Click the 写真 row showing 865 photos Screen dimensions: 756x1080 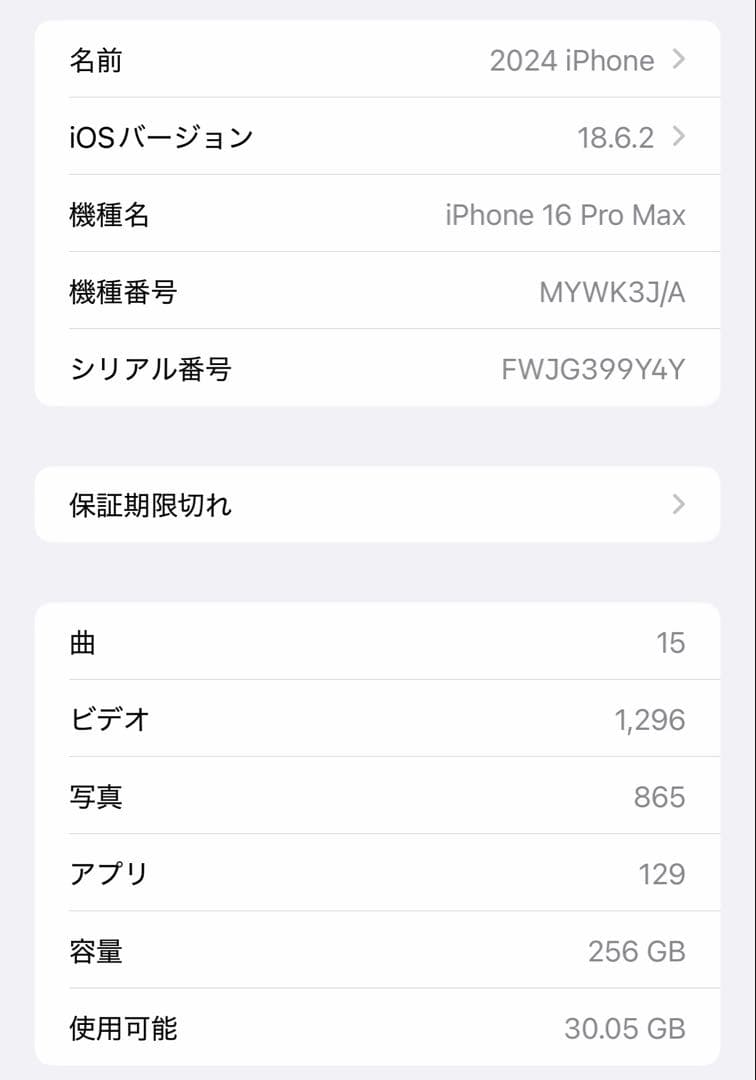point(378,796)
